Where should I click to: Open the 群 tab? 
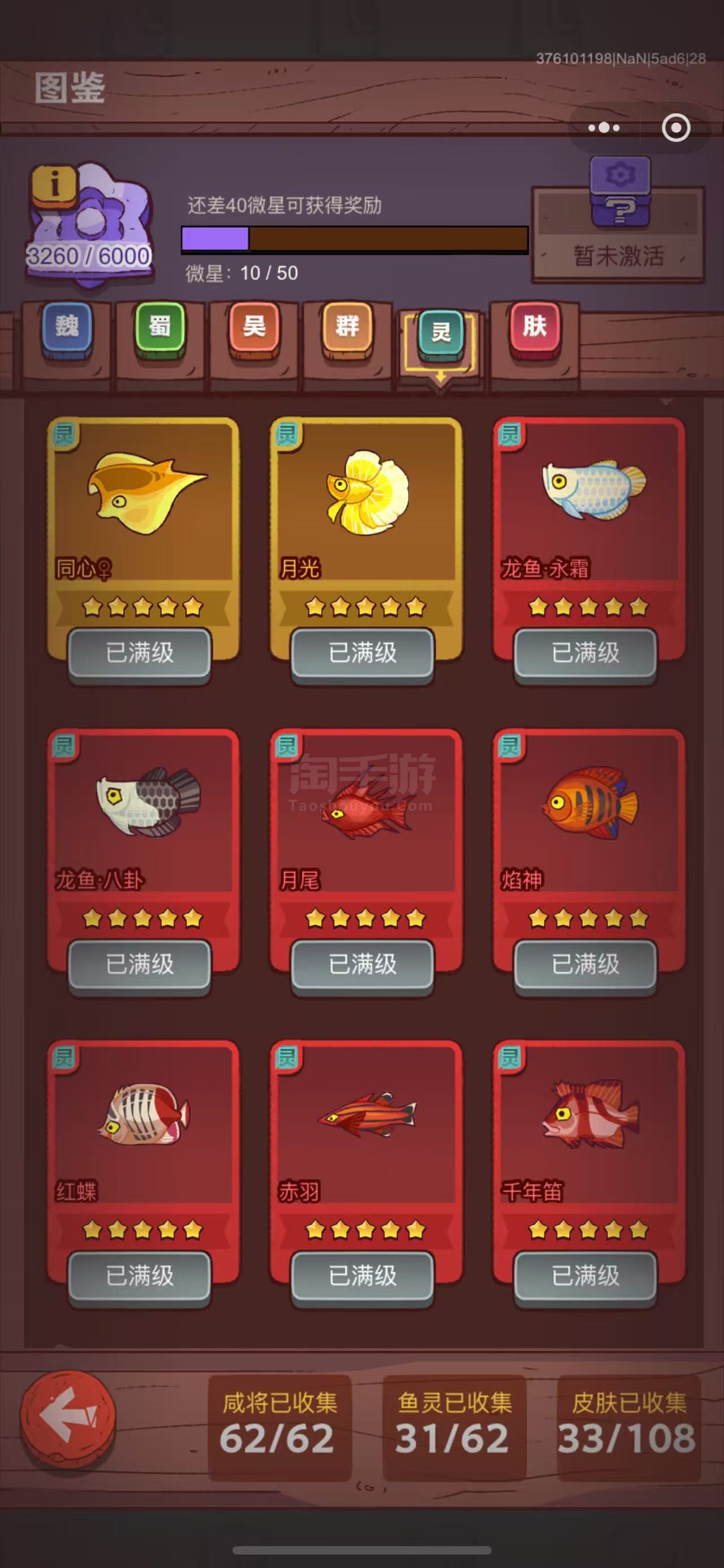coord(347,330)
